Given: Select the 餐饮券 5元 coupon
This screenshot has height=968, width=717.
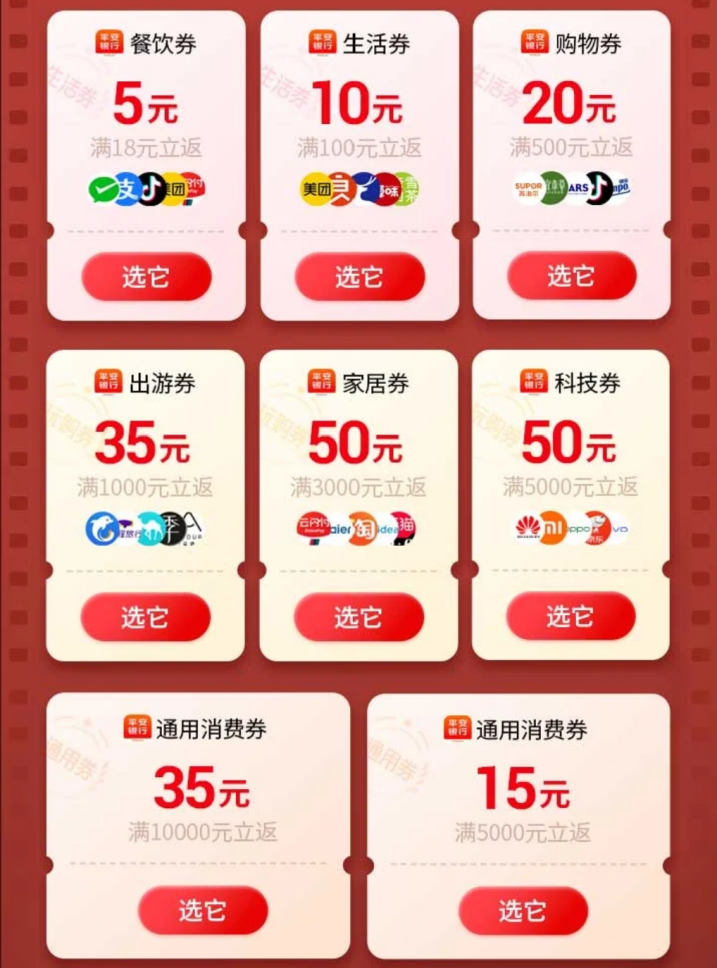Looking at the screenshot, I should pos(146,277).
